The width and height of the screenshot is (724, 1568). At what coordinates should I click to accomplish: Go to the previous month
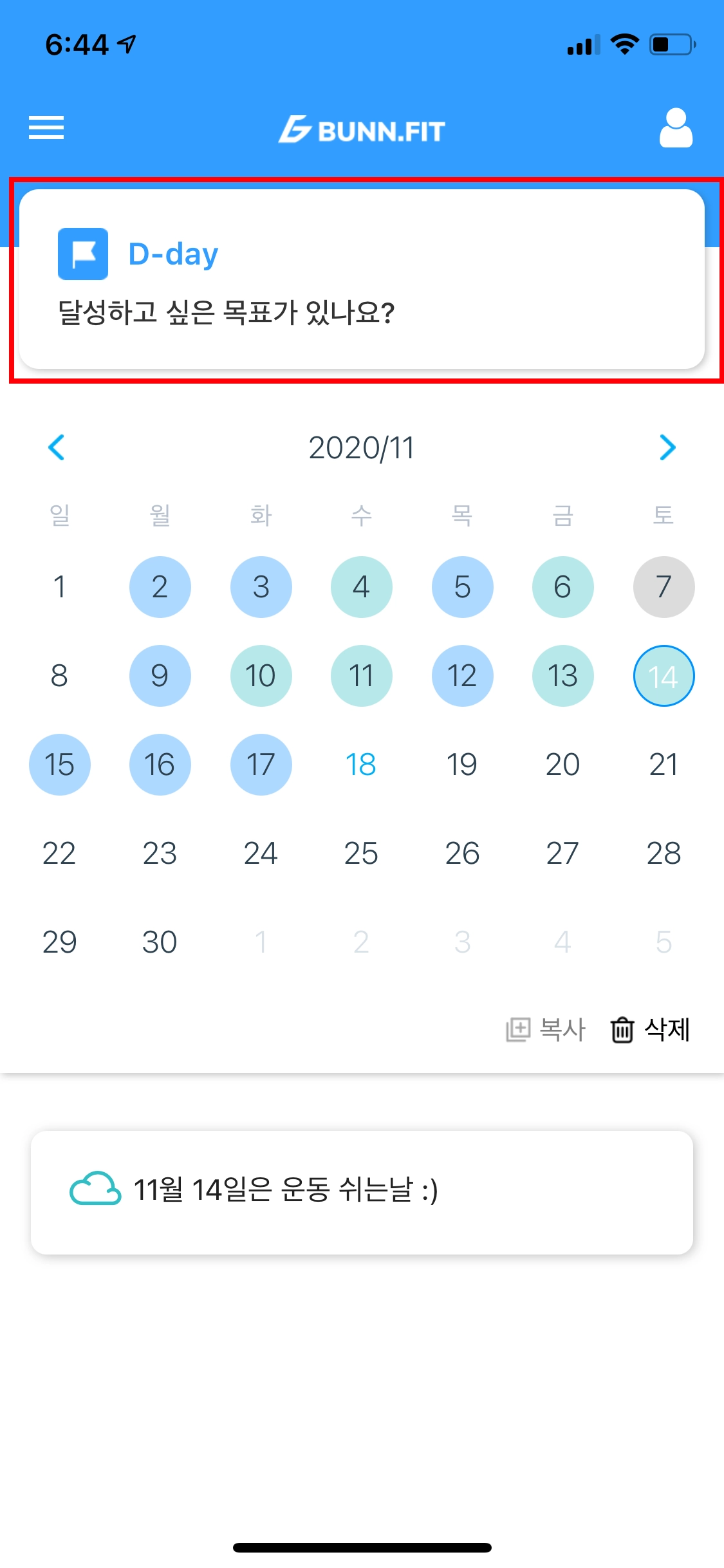pyautogui.click(x=57, y=447)
